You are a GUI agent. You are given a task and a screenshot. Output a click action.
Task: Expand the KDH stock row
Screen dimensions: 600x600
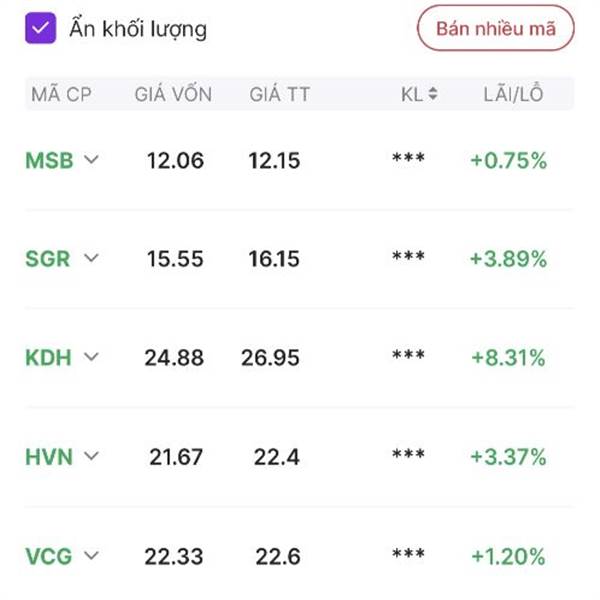[x=92, y=357]
